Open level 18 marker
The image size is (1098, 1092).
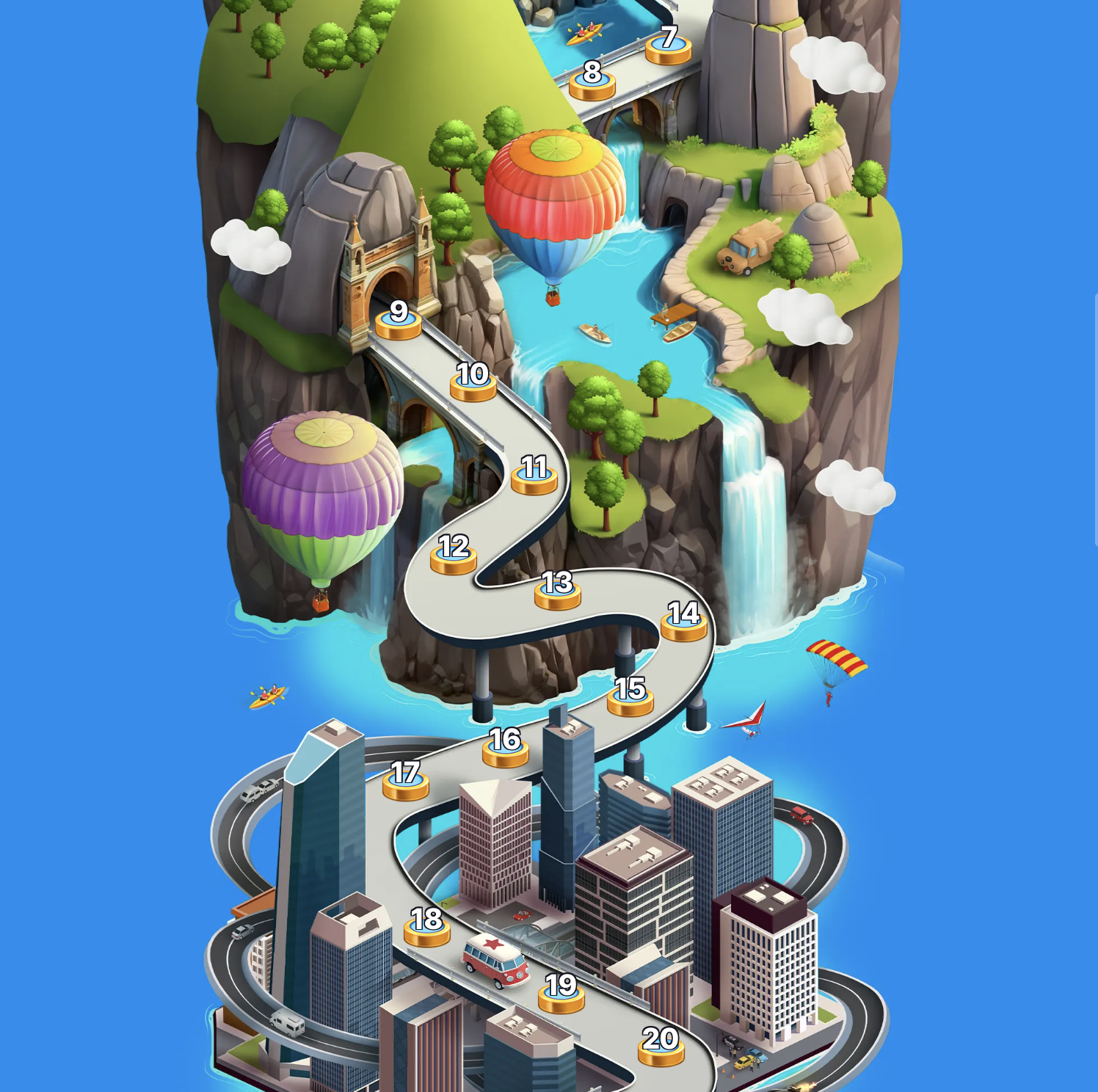(x=427, y=928)
